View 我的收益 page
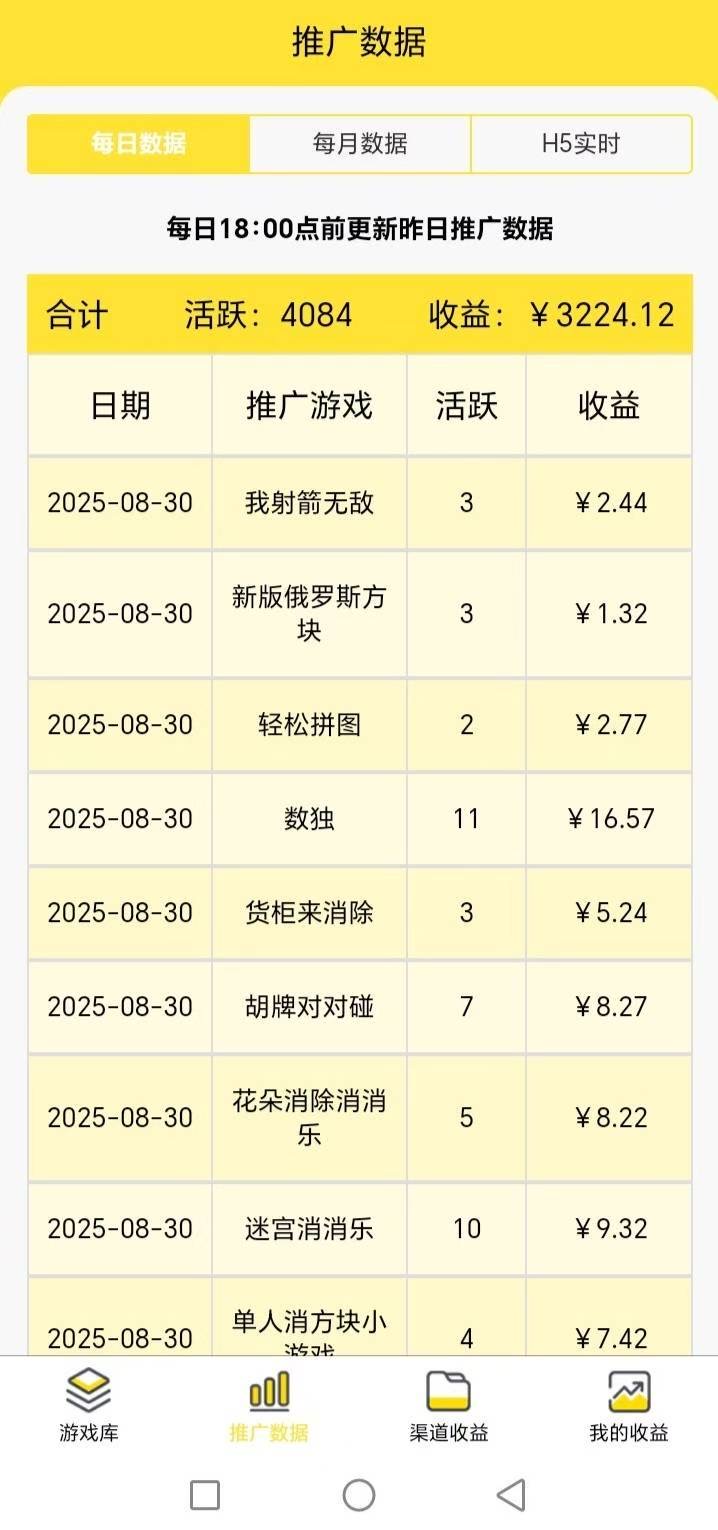 point(628,1405)
